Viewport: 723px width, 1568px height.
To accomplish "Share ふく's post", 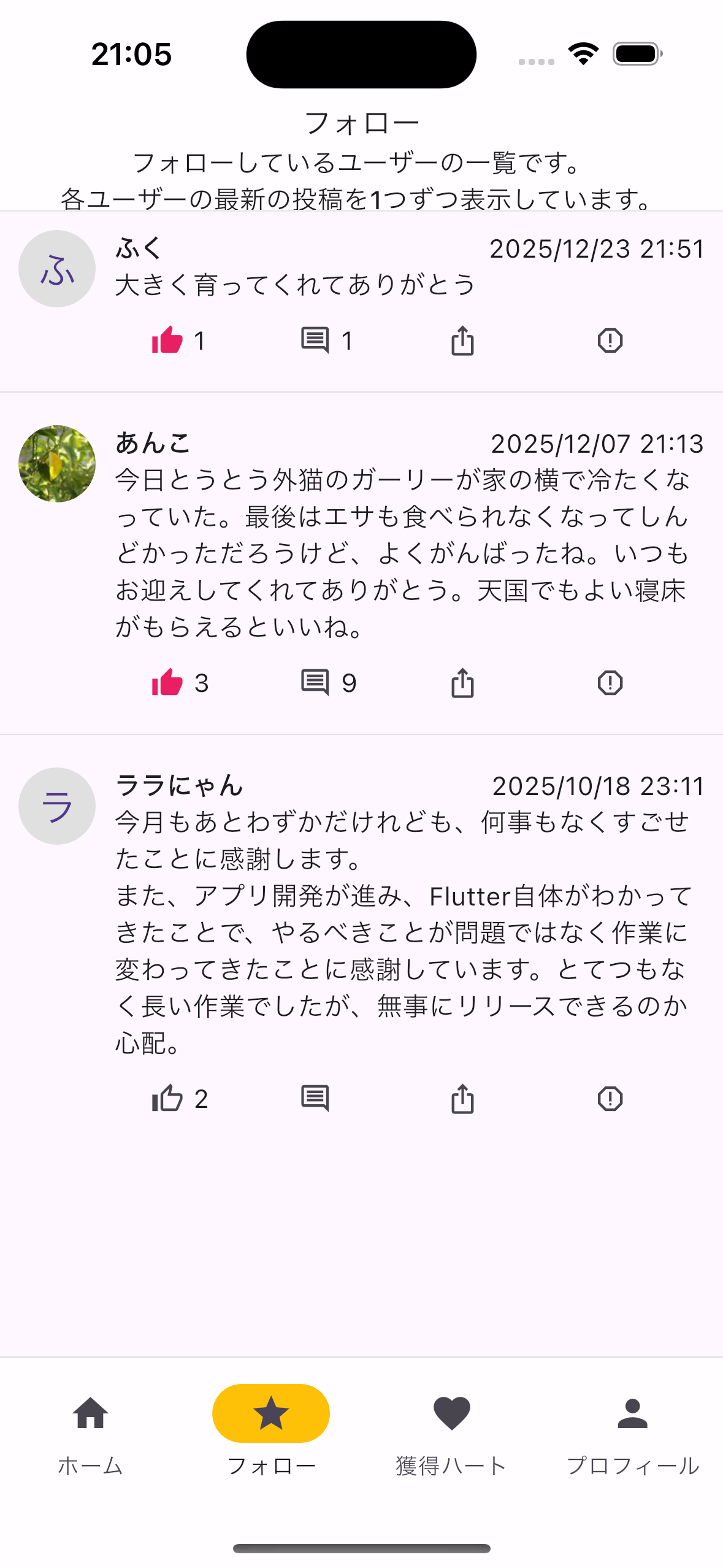I will click(462, 339).
